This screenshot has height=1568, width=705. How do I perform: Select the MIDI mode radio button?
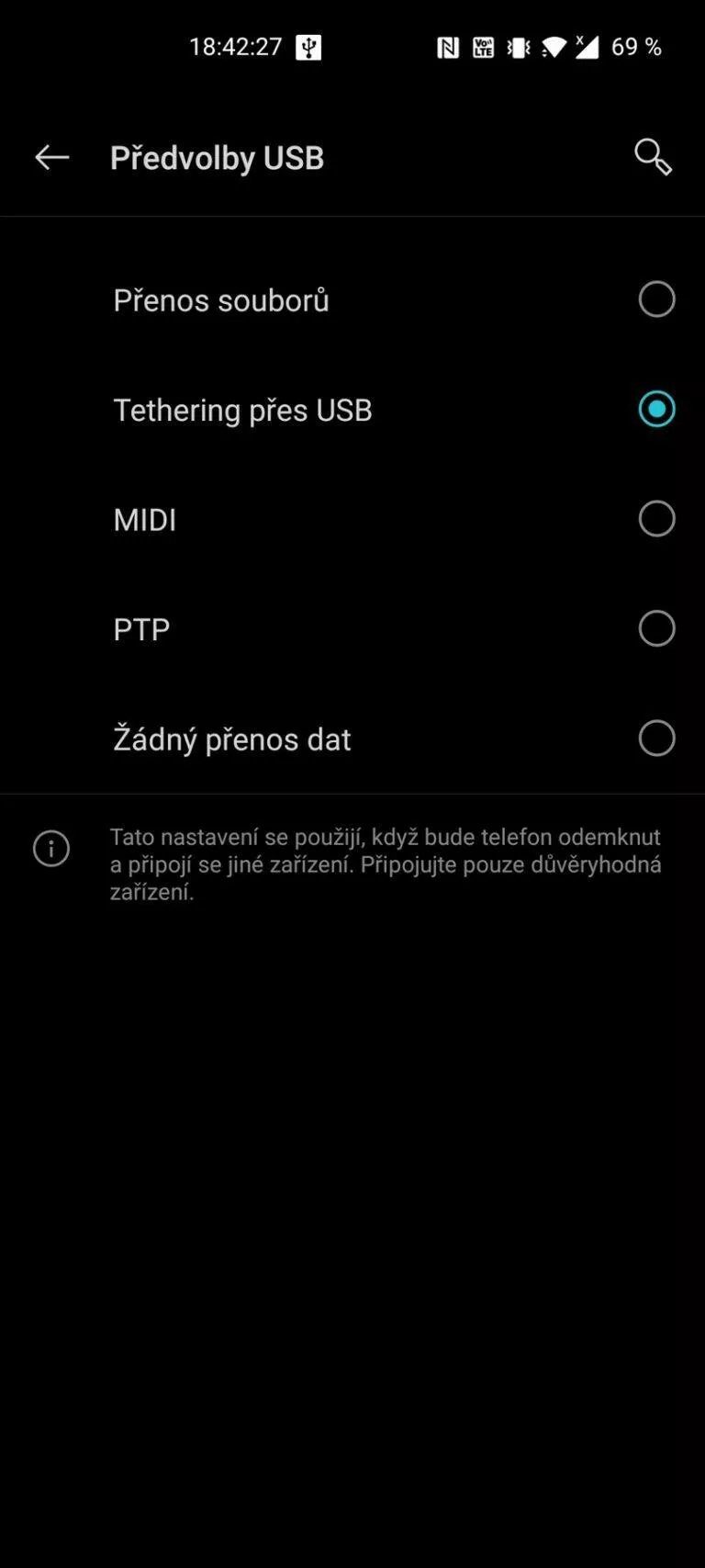(x=657, y=519)
